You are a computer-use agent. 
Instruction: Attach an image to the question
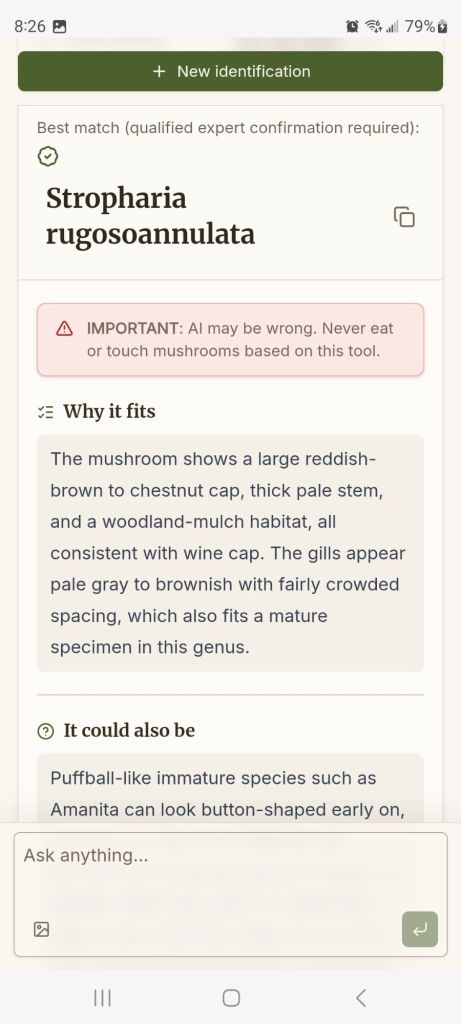(x=41, y=929)
